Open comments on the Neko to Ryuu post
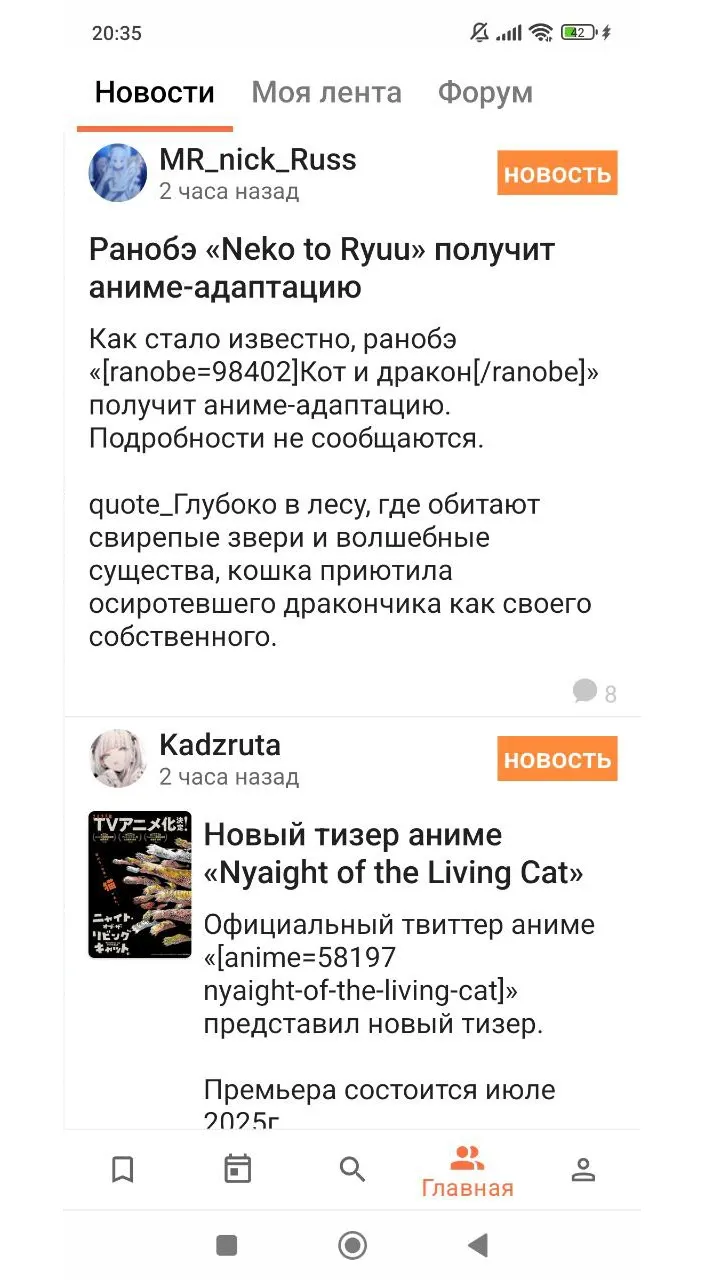Screen dimensions: 720x1280 (x=594, y=692)
